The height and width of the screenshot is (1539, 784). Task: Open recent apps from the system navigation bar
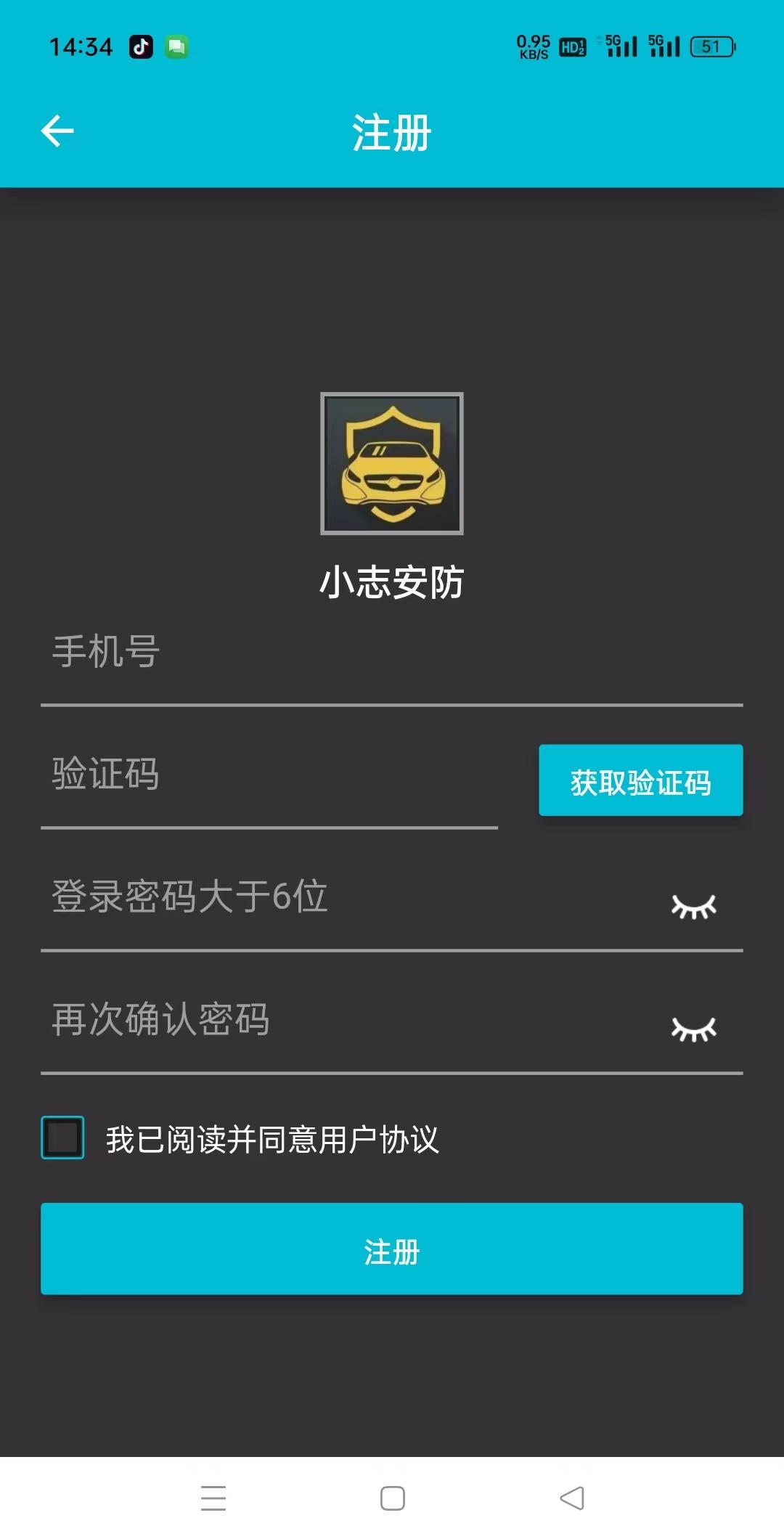[x=213, y=1498]
